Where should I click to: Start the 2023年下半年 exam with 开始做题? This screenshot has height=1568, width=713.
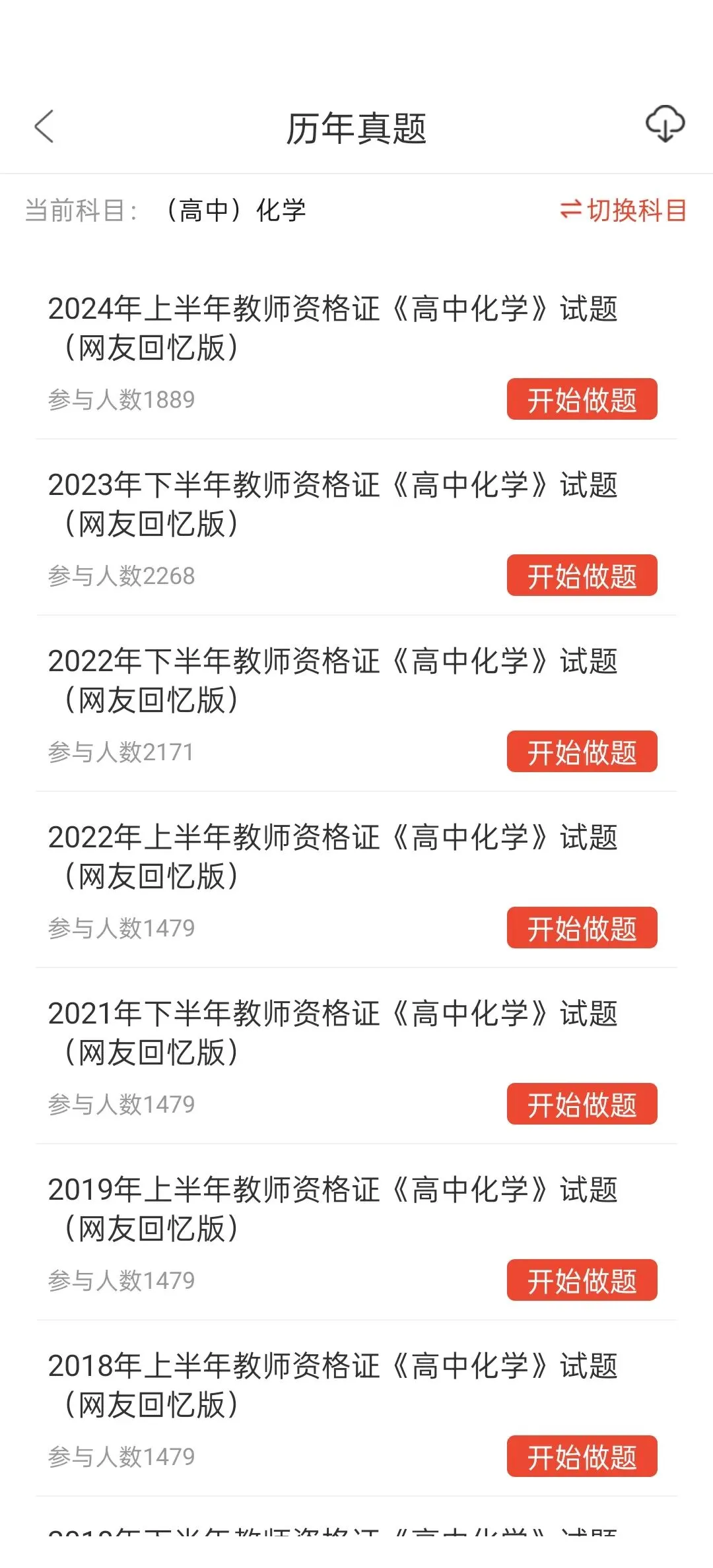pos(582,575)
